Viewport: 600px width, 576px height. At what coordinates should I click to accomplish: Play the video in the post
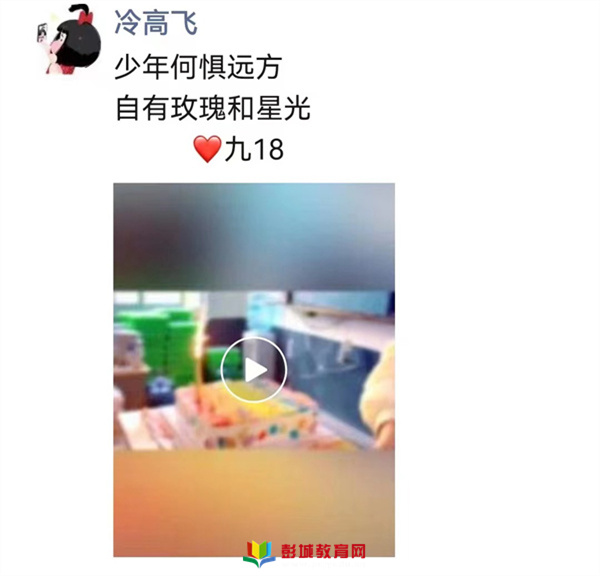(254, 370)
